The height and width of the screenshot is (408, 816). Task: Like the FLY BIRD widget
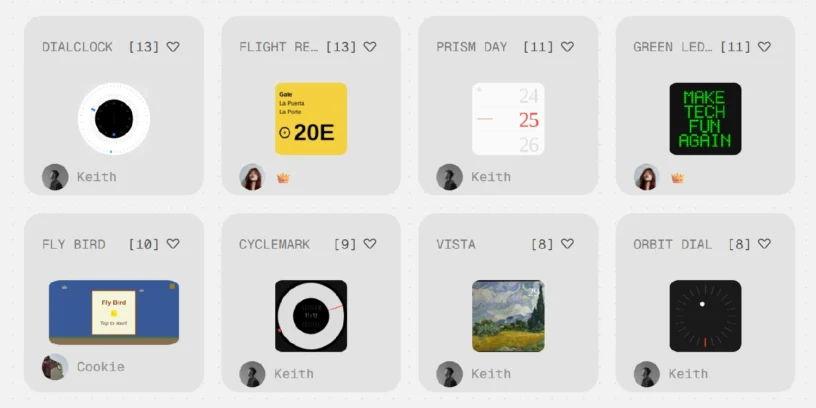173,244
